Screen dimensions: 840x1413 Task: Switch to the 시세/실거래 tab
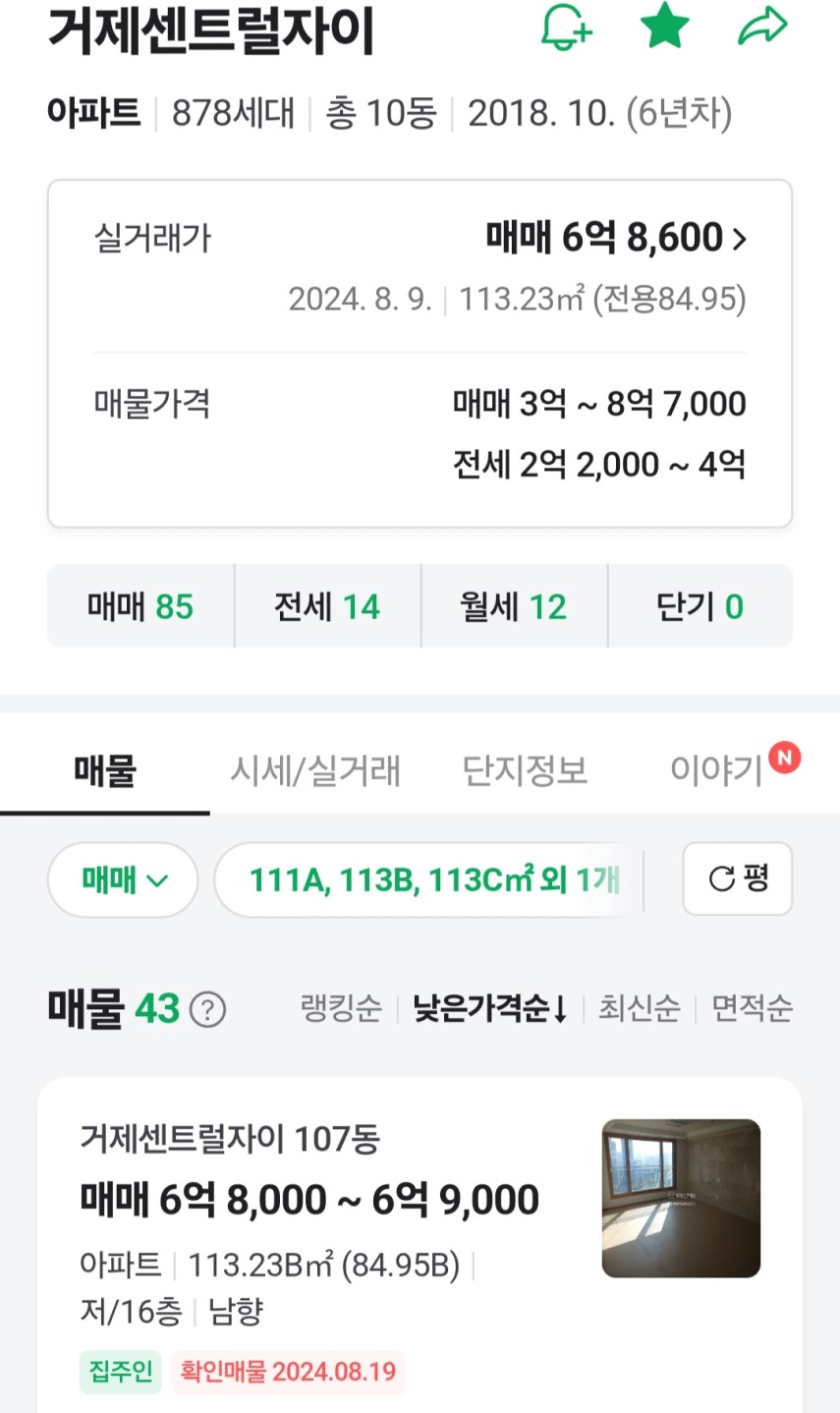(x=315, y=770)
